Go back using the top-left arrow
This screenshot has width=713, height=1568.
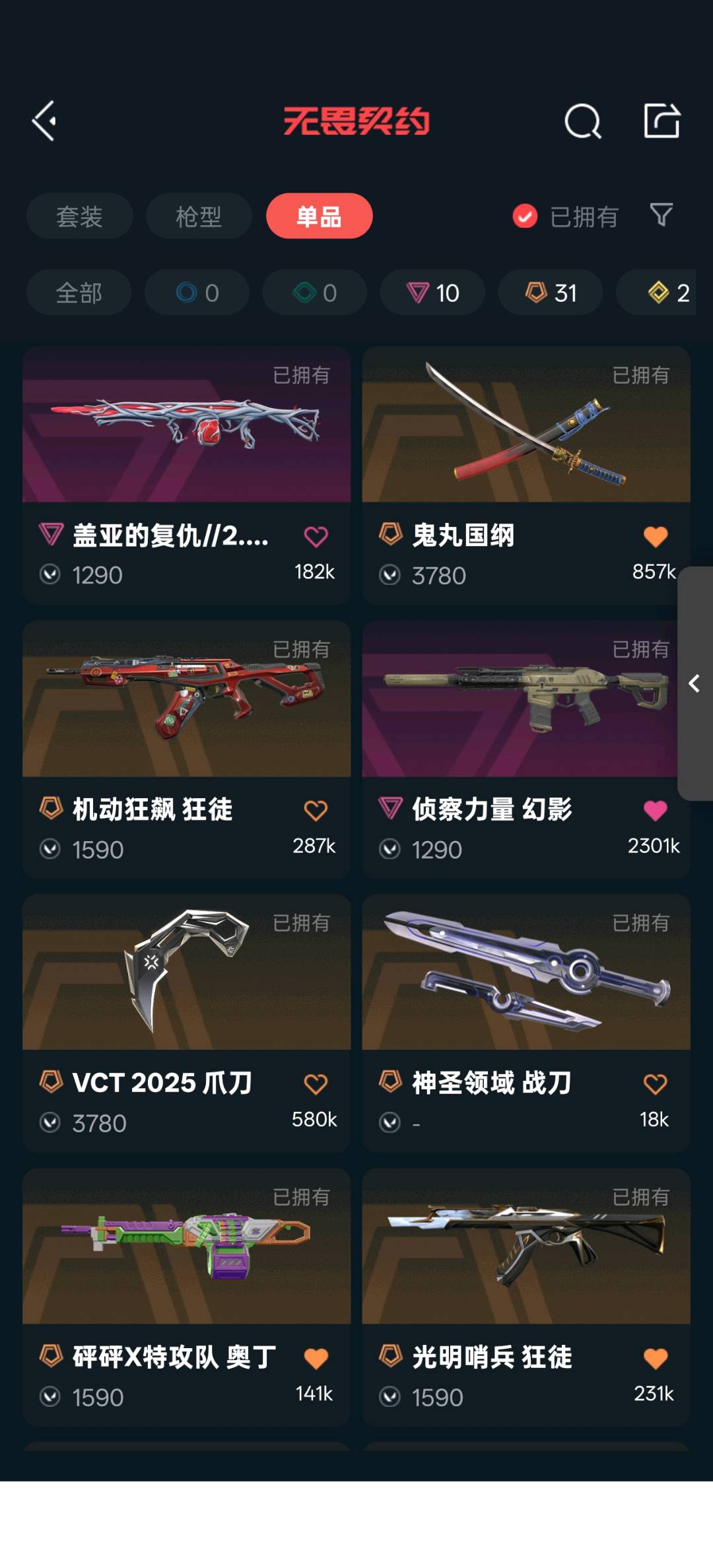pos(45,121)
